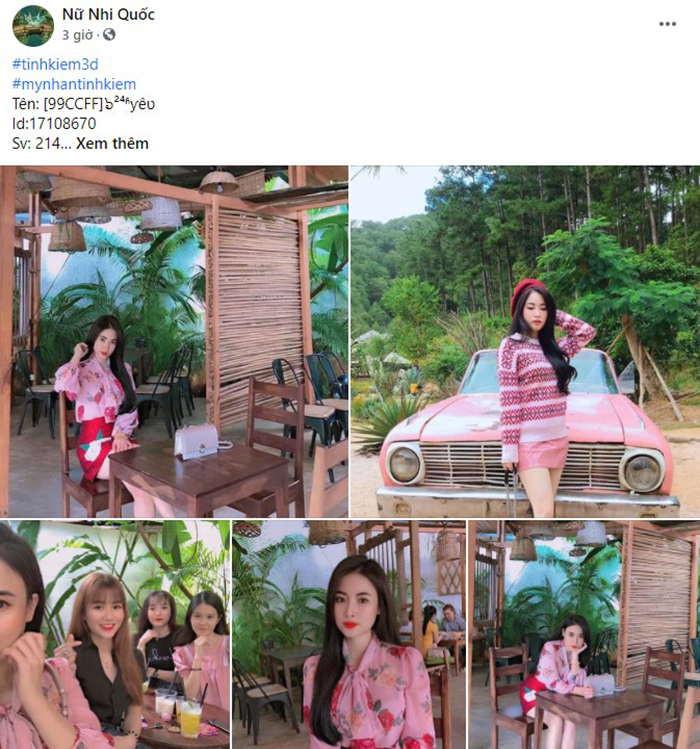700x749 pixels.
Task: Tap the #mynhantinhkiem hashtag
Action: 74,84
